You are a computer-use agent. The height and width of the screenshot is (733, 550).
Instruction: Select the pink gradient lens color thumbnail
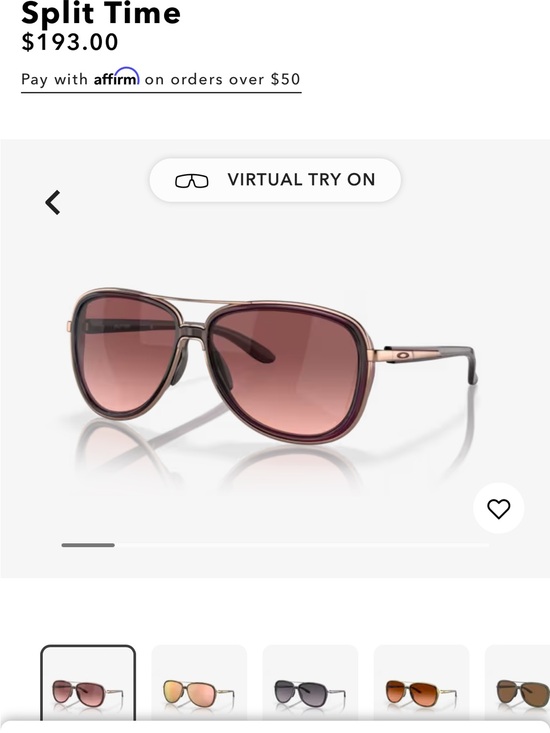tap(88, 683)
